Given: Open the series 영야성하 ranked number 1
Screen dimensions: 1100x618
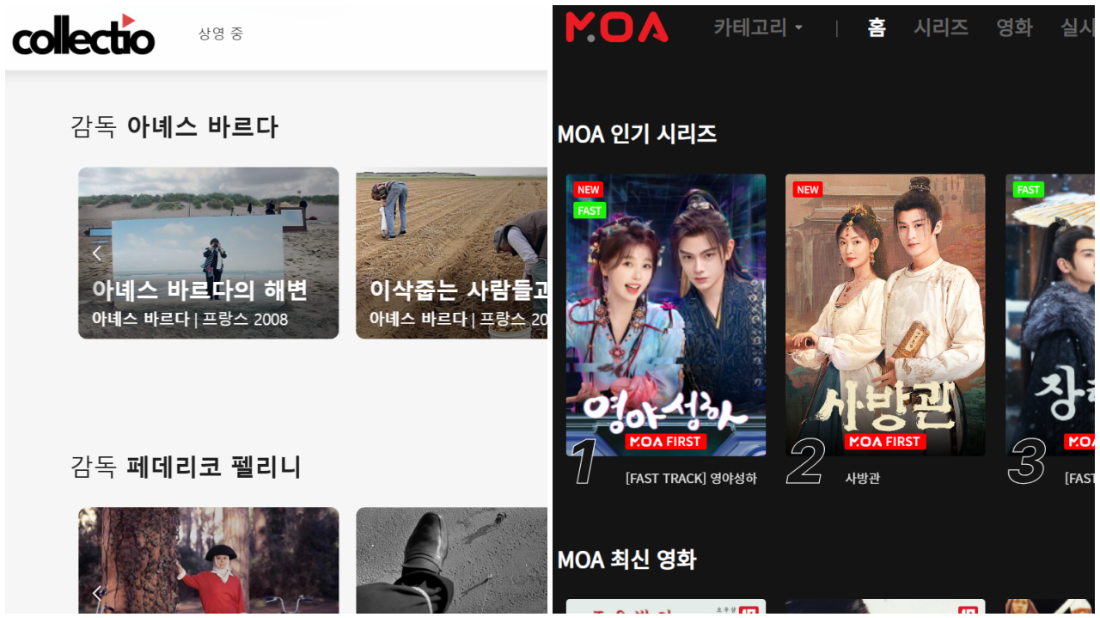Looking at the screenshot, I should tap(666, 315).
